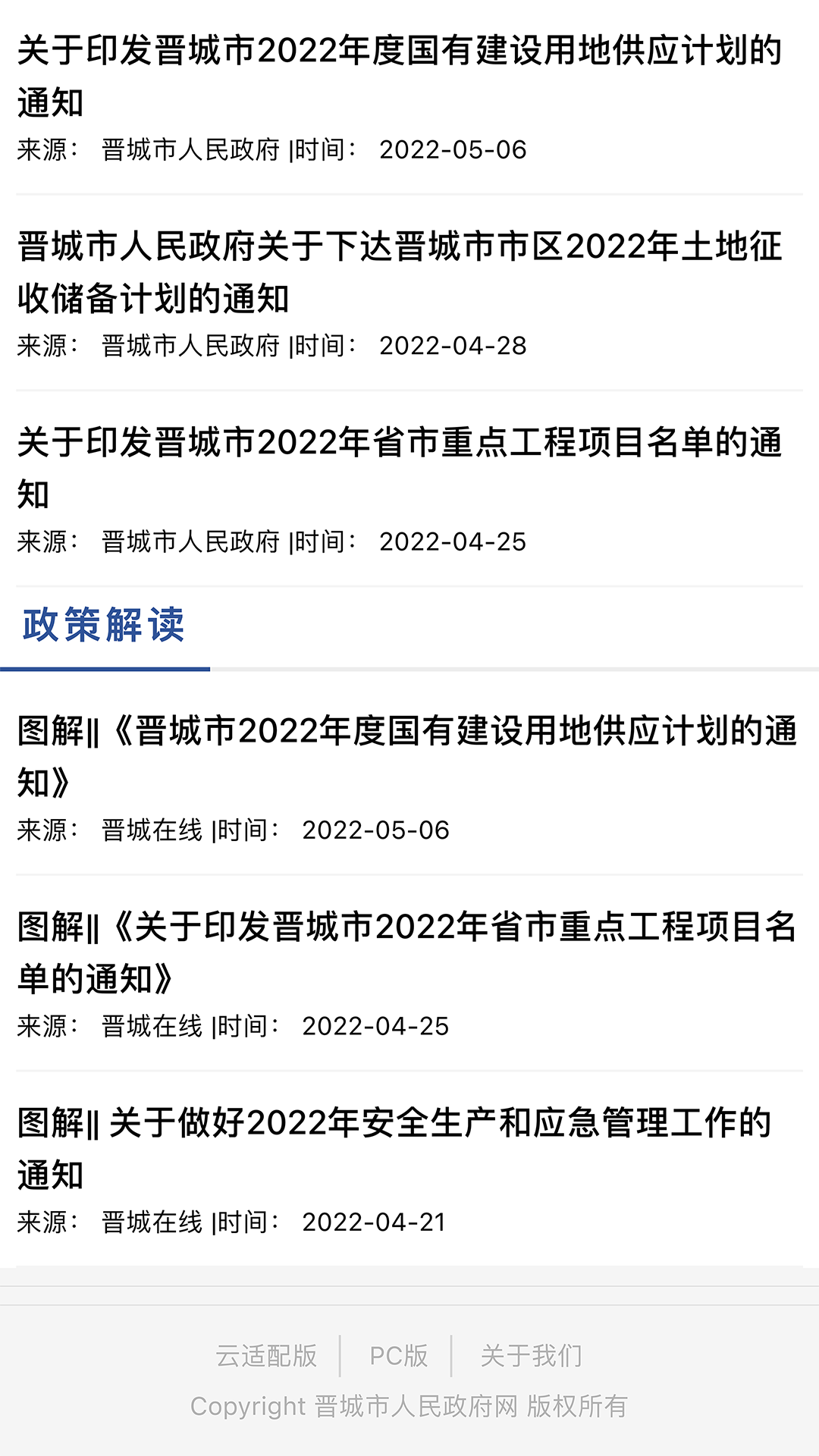Switch to 云适配版 in the footer
Viewport: 819px width, 1456px height.
click(x=266, y=1356)
